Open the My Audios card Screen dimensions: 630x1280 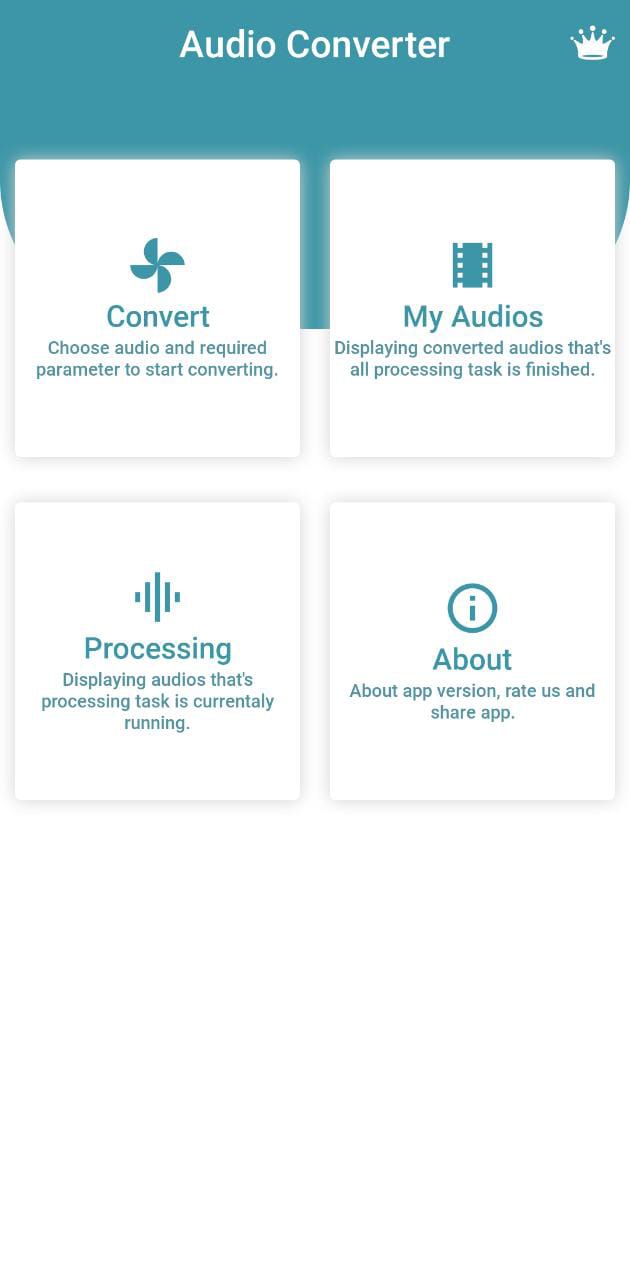(472, 308)
